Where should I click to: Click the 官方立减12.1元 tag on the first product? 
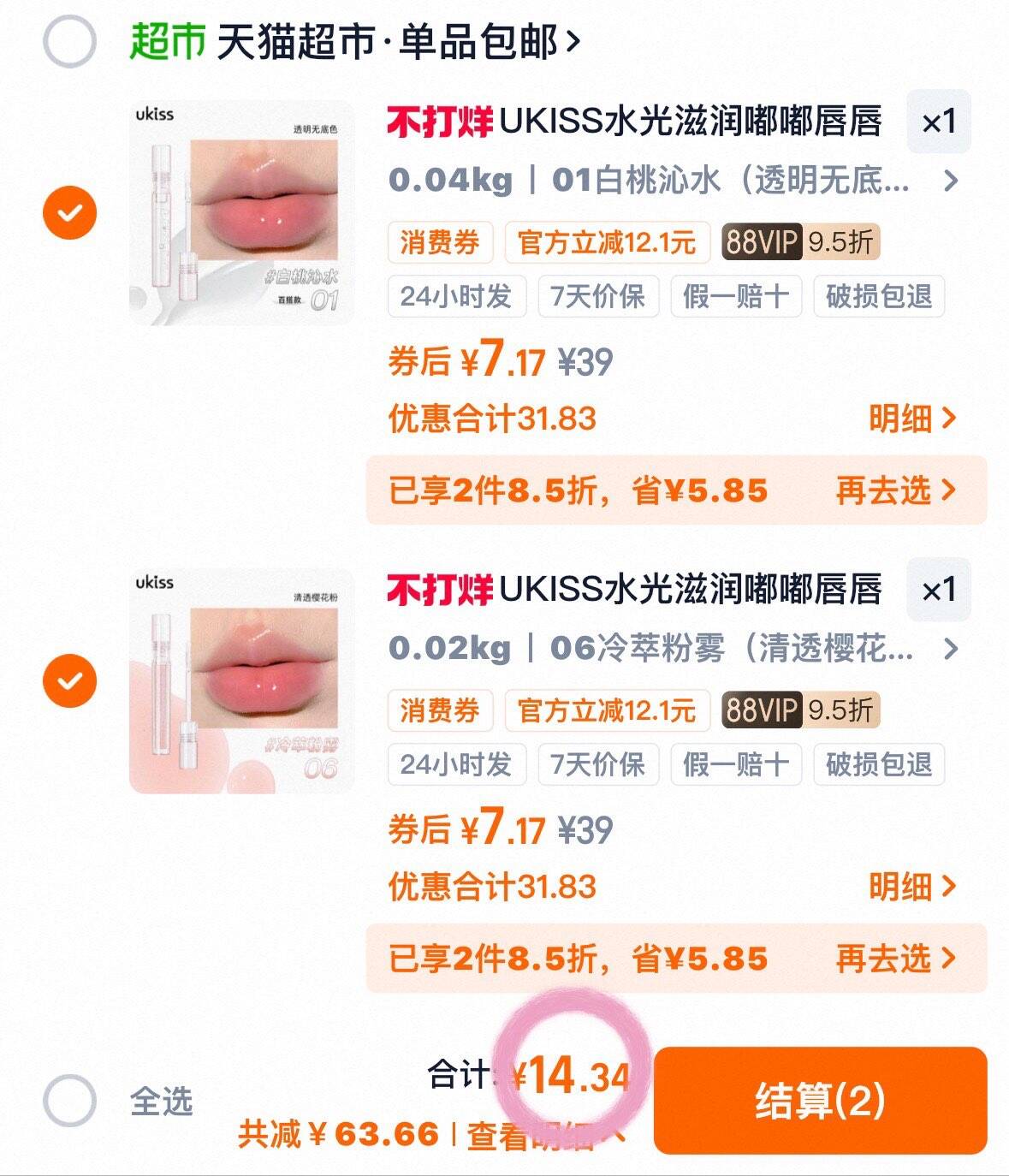click(608, 243)
